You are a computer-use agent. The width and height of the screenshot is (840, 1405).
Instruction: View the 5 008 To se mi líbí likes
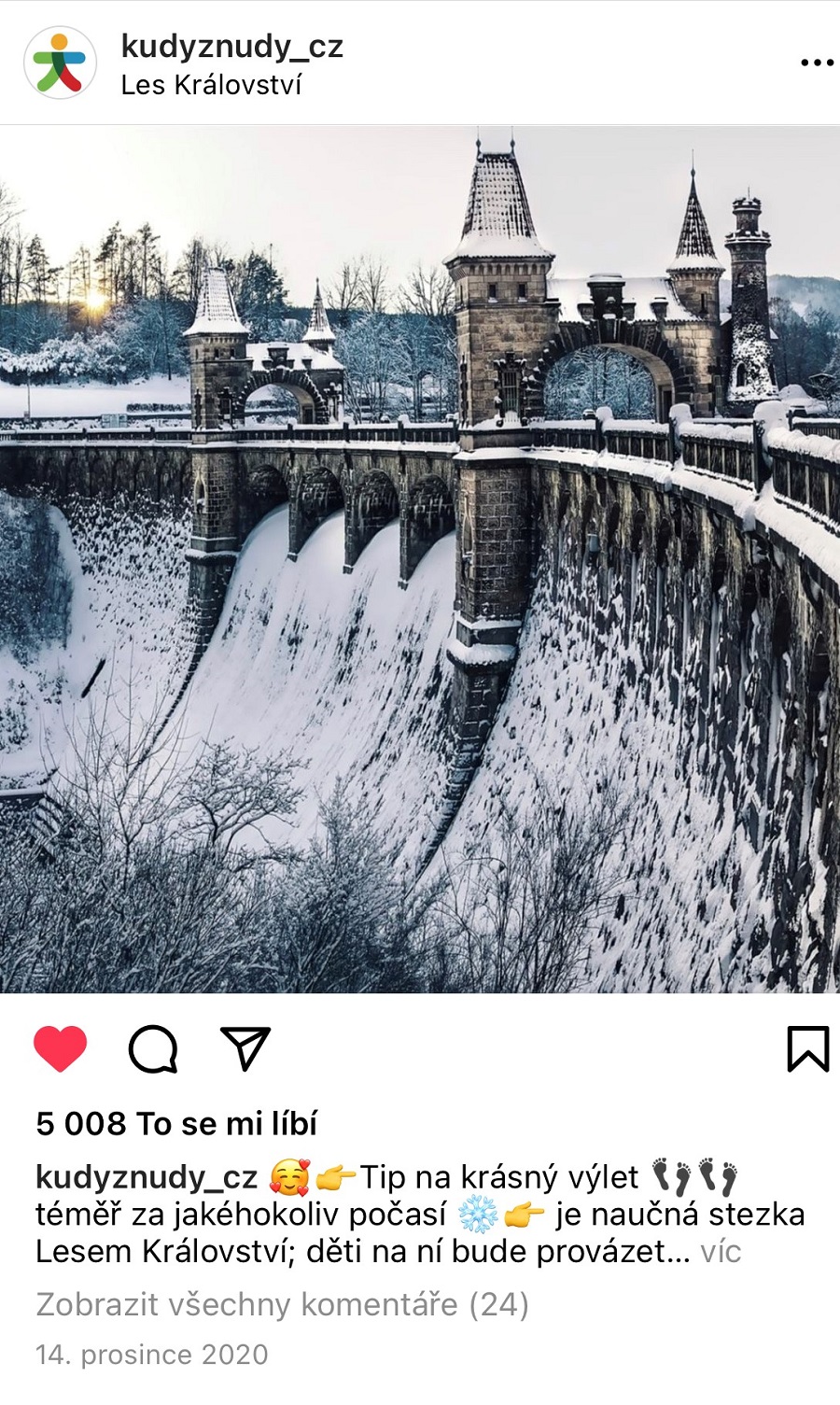coord(176,1123)
